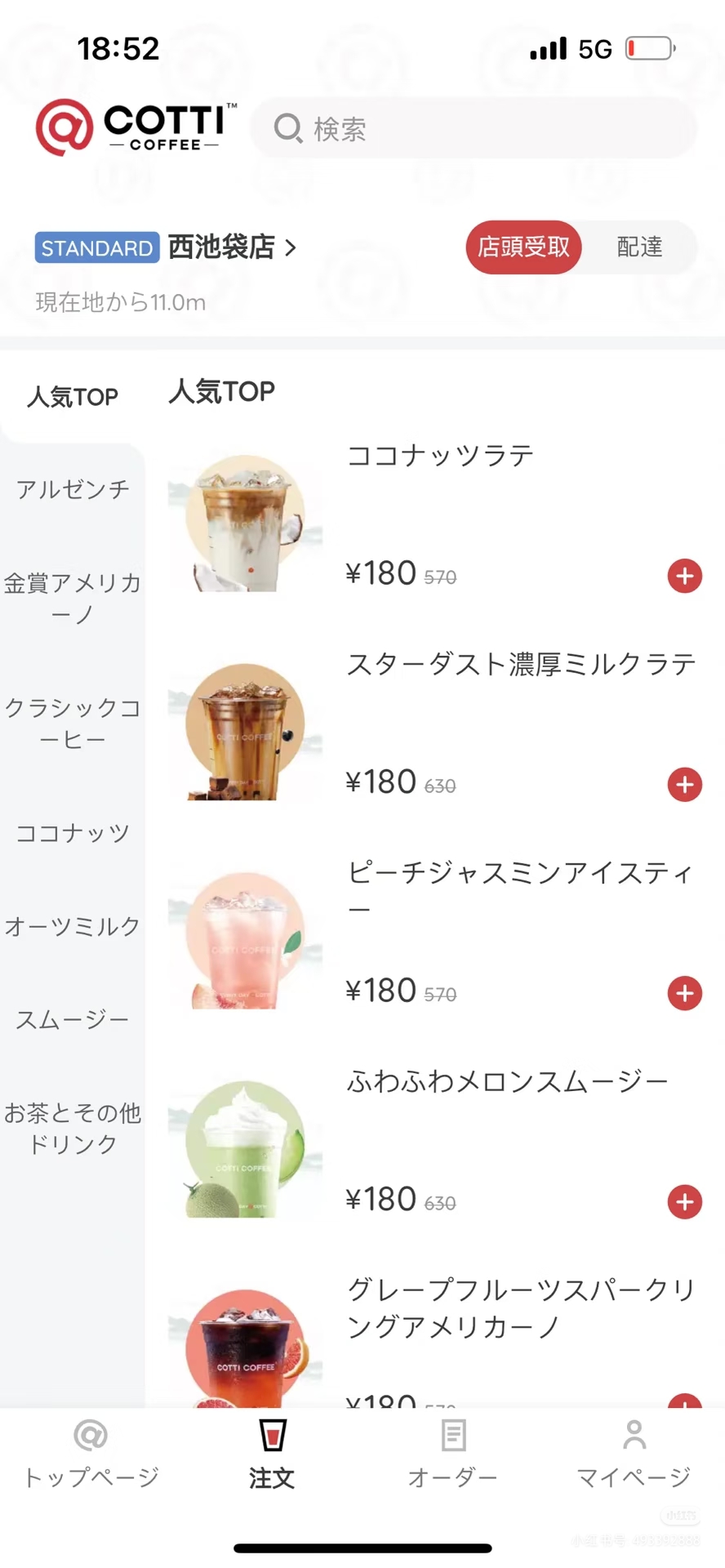
Task: Add スターダスト濃厚ミルクラテ to the cart
Action: coord(684,785)
